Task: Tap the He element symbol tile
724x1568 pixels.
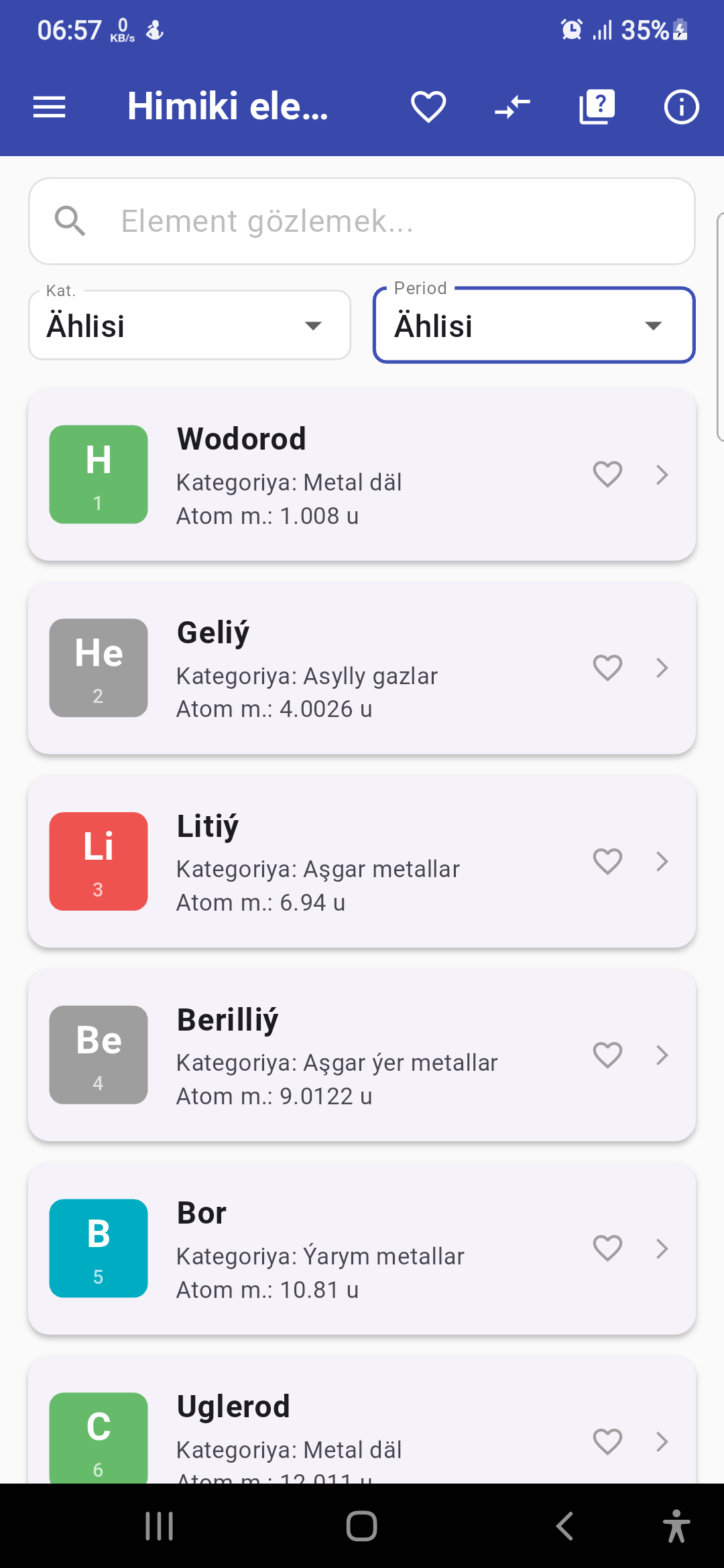Action: (x=98, y=667)
